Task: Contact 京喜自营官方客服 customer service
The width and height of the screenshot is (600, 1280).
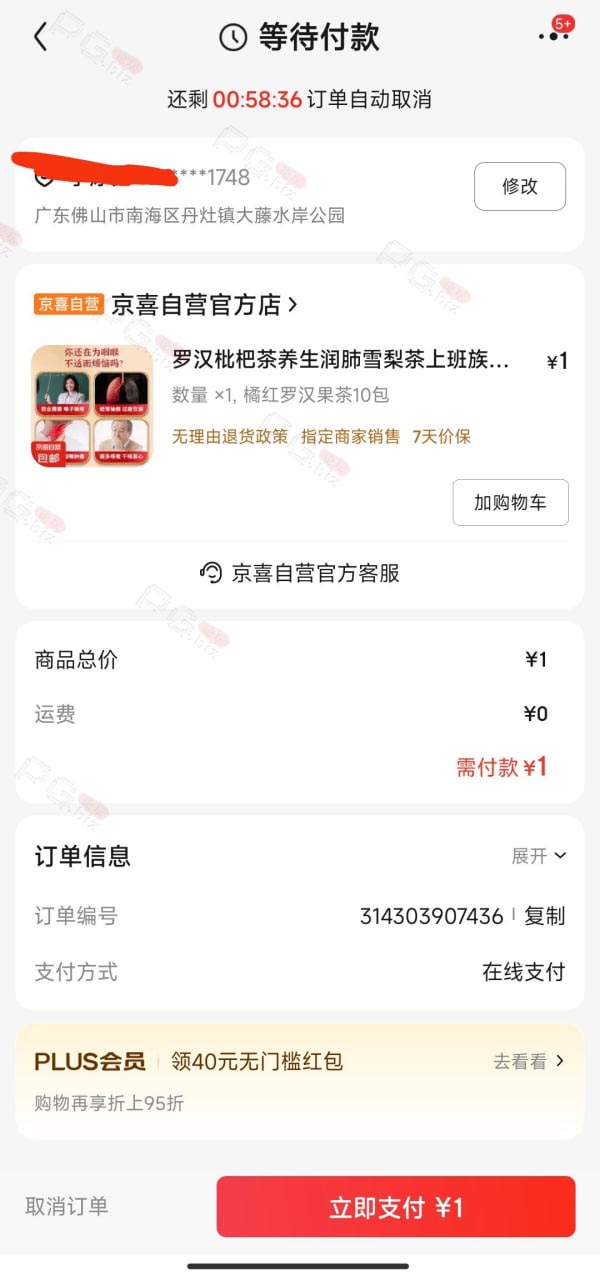Action: coord(300,573)
